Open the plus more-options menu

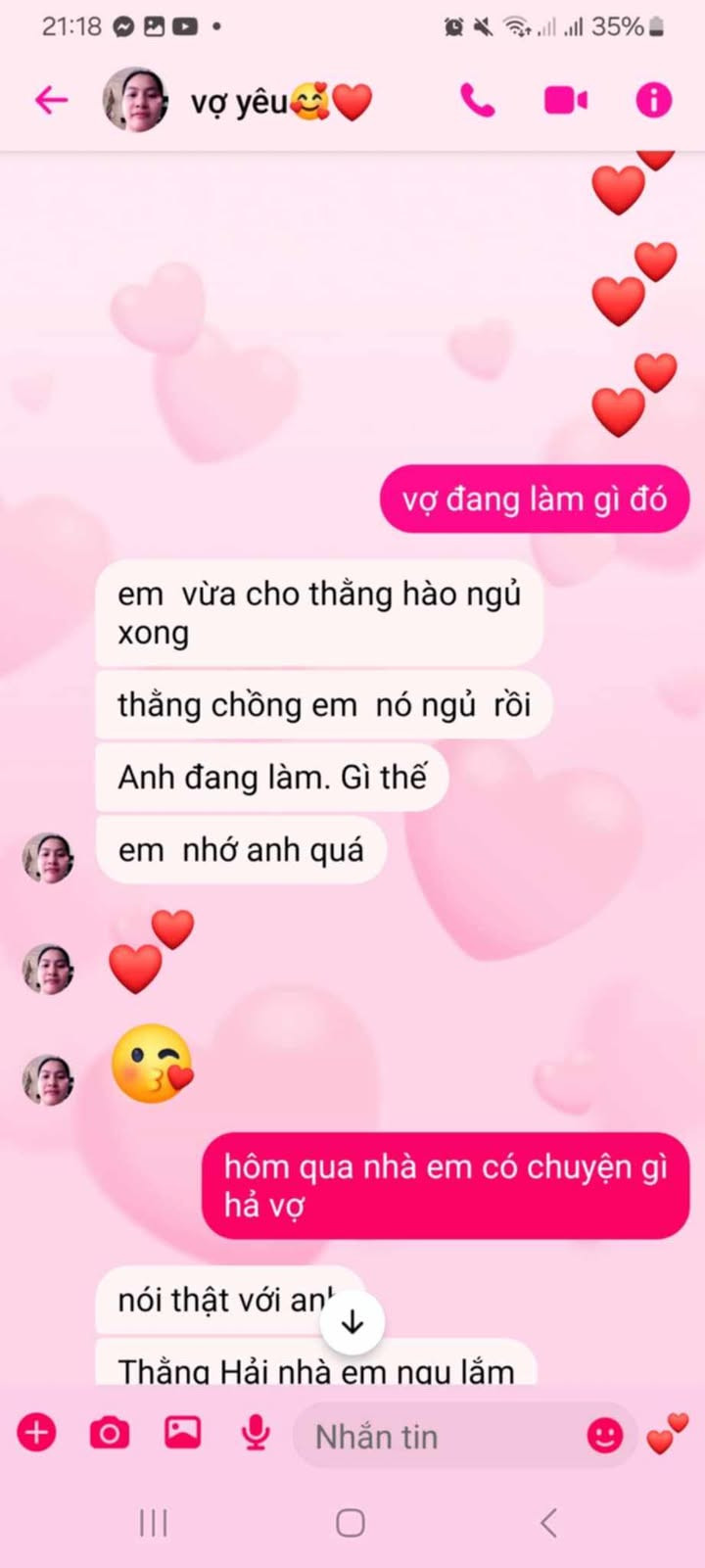coord(36,1434)
